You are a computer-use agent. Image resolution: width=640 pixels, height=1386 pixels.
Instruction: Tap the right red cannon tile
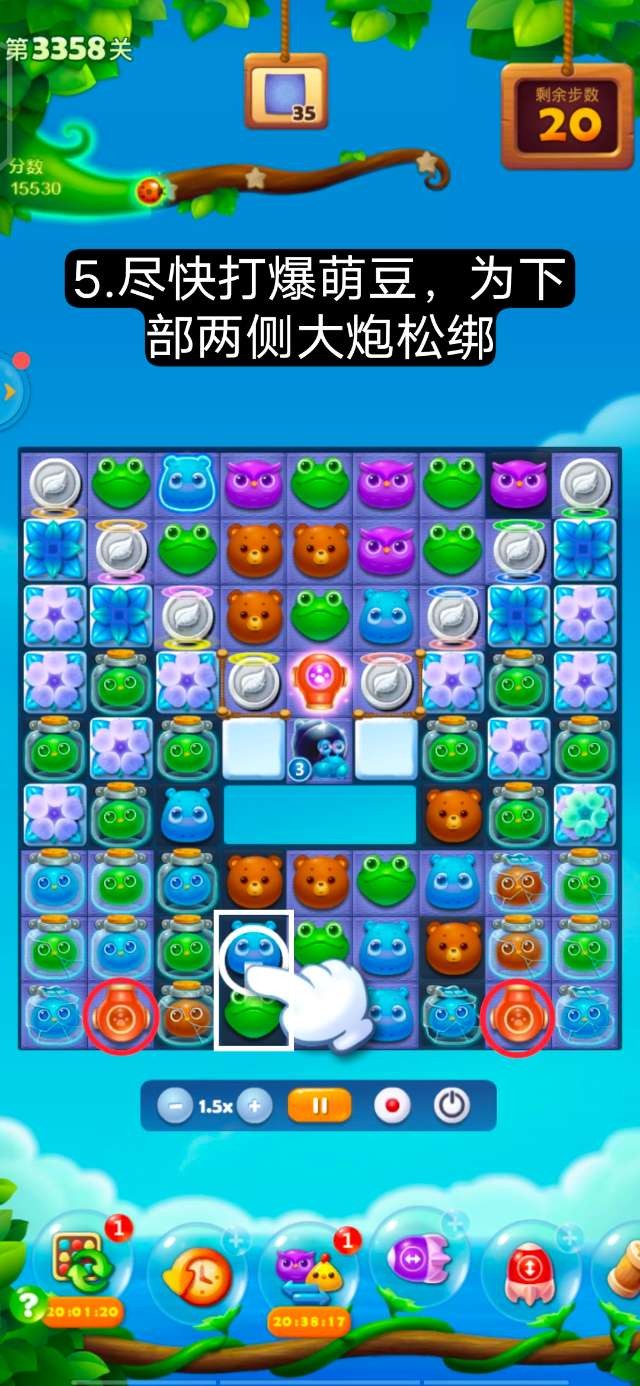518,1016
